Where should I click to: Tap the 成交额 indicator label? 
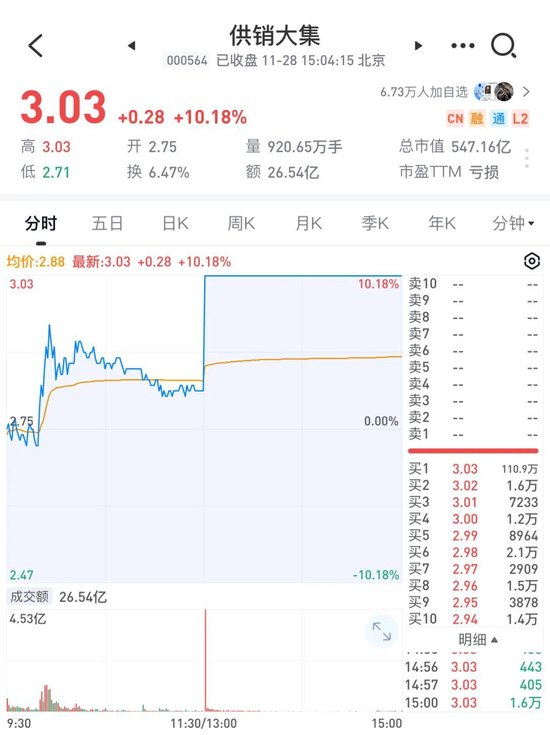[30, 597]
